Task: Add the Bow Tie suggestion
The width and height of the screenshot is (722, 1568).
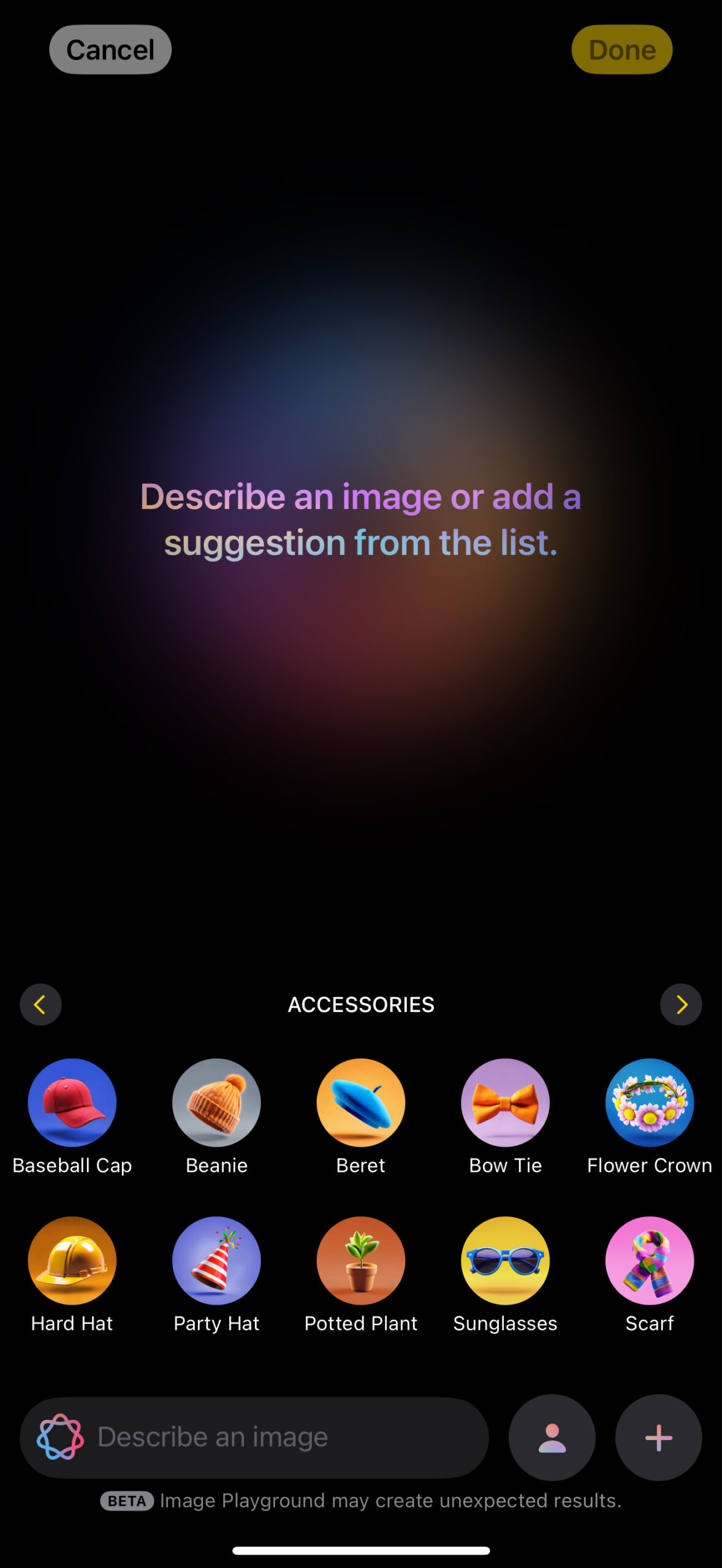Action: tap(505, 1102)
